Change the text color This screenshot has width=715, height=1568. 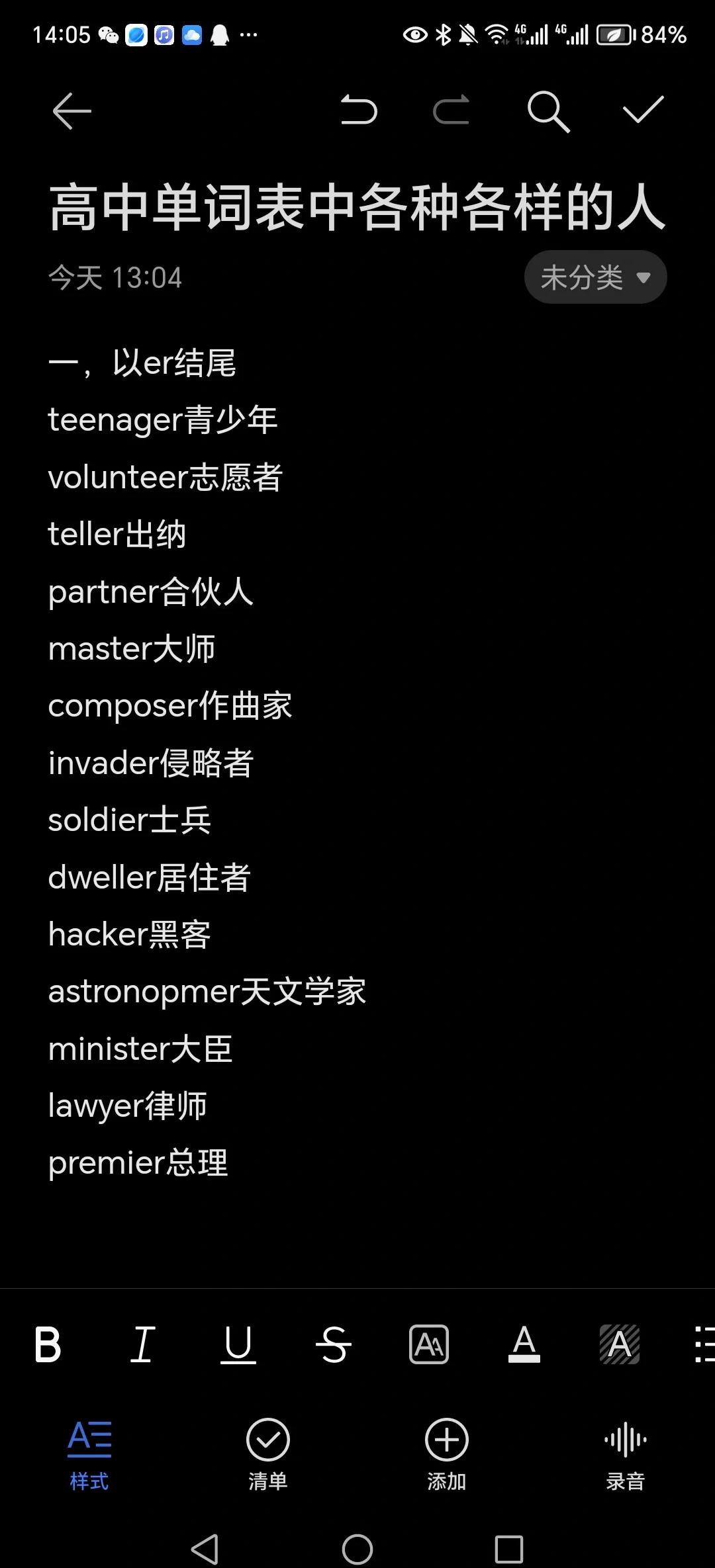(524, 1344)
